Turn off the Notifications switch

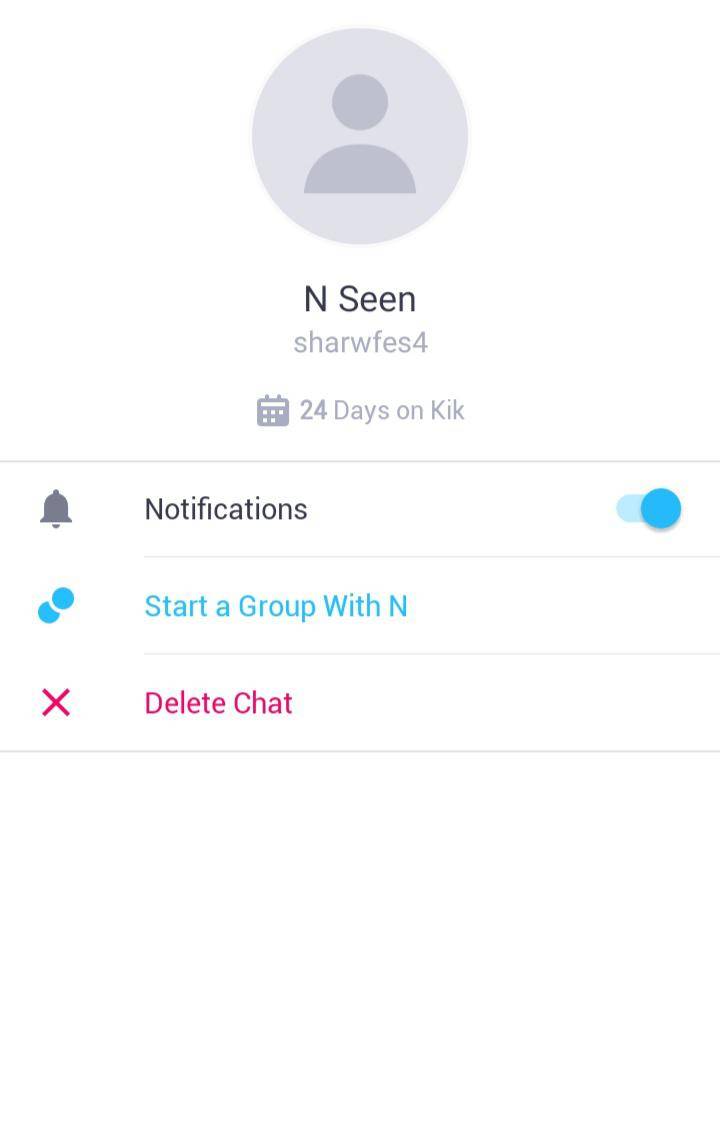click(648, 508)
